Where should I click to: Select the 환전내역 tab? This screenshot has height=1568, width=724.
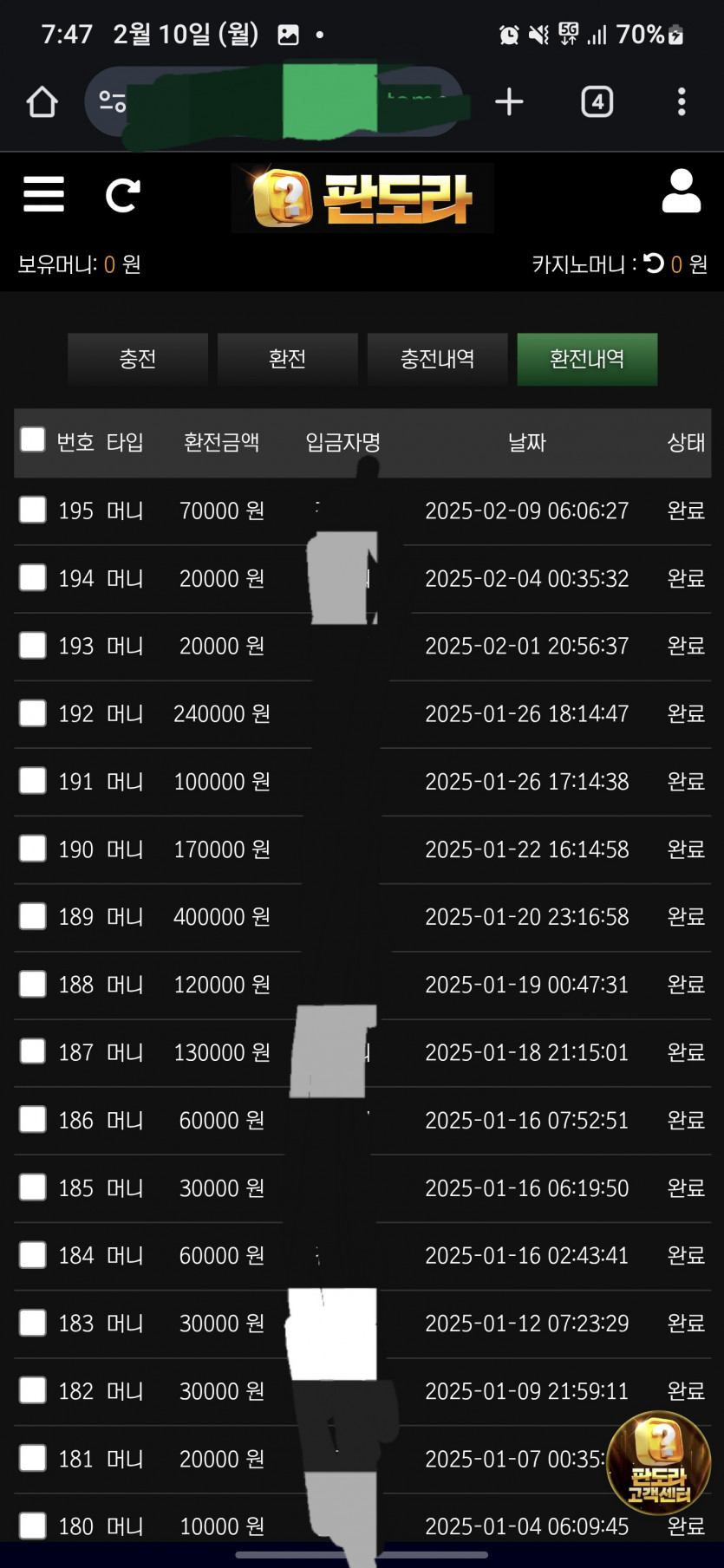coord(587,359)
